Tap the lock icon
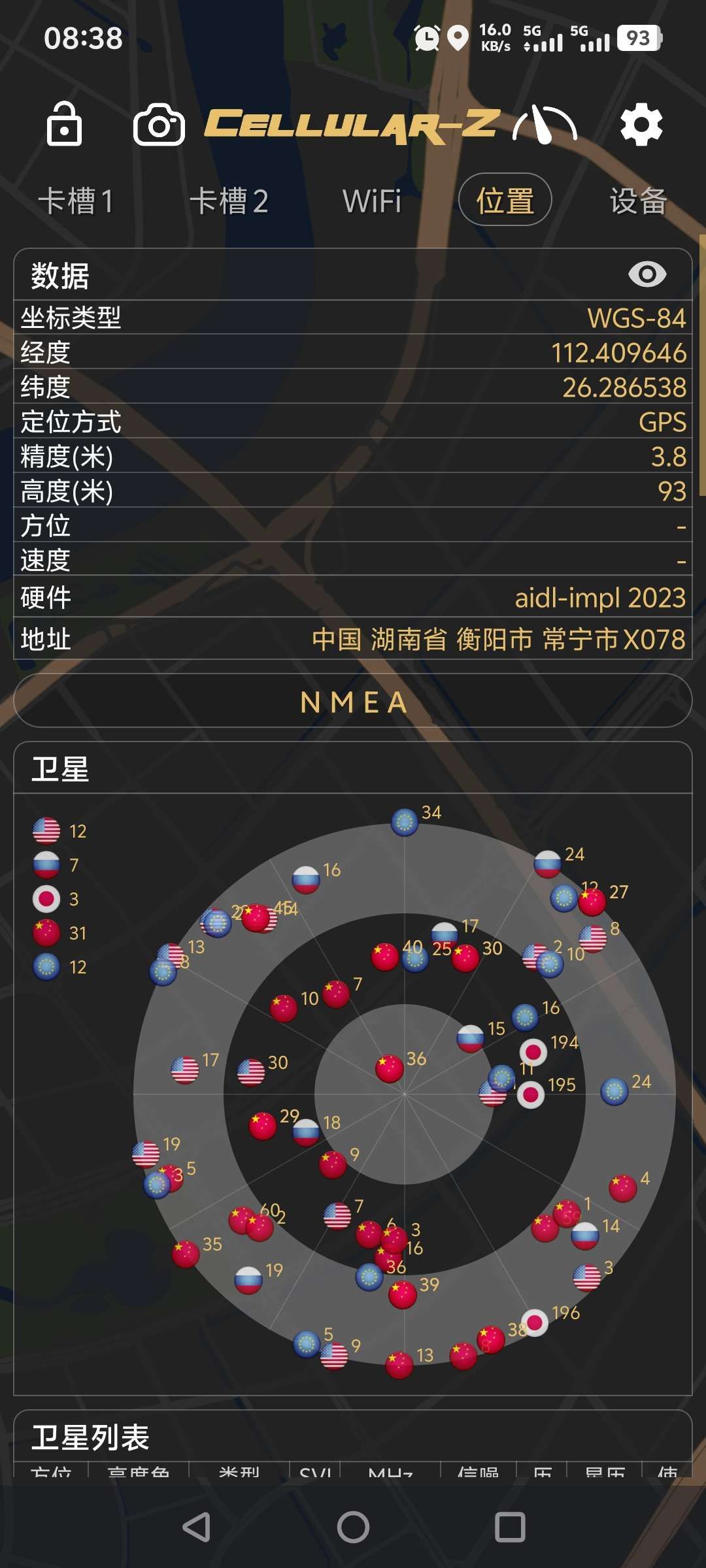706x1568 pixels. [x=64, y=124]
